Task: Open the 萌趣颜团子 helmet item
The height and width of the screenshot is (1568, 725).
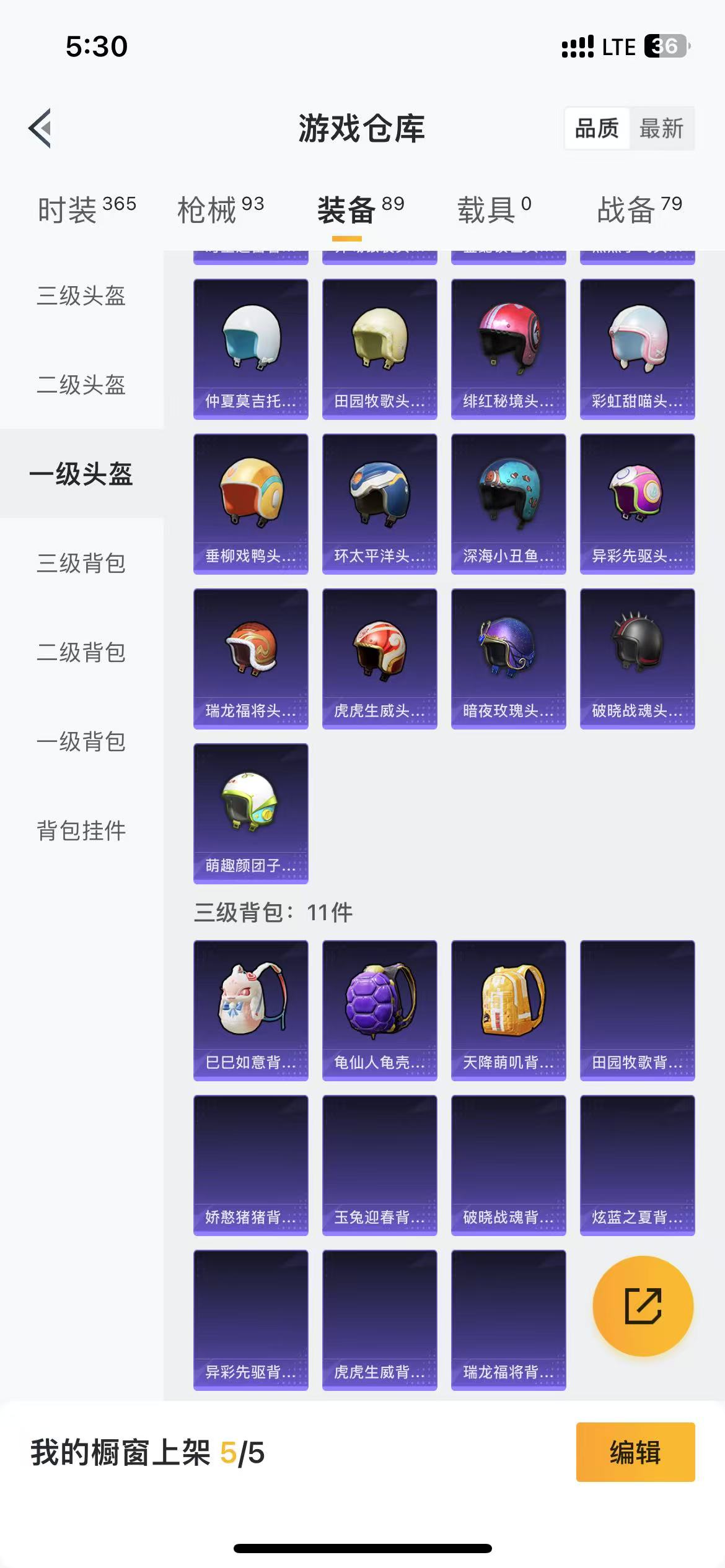Action: click(251, 814)
